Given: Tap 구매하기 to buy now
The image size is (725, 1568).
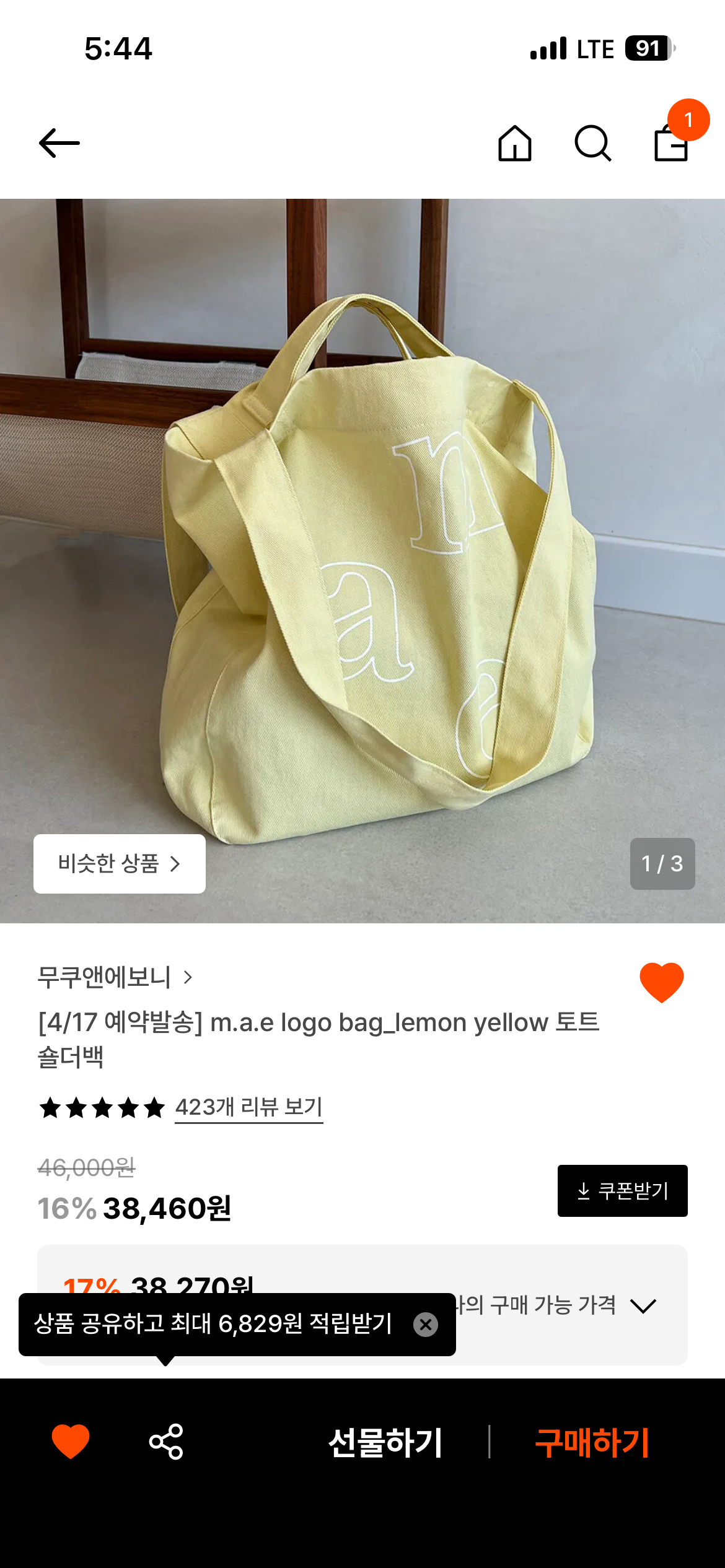Looking at the screenshot, I should (x=592, y=1443).
